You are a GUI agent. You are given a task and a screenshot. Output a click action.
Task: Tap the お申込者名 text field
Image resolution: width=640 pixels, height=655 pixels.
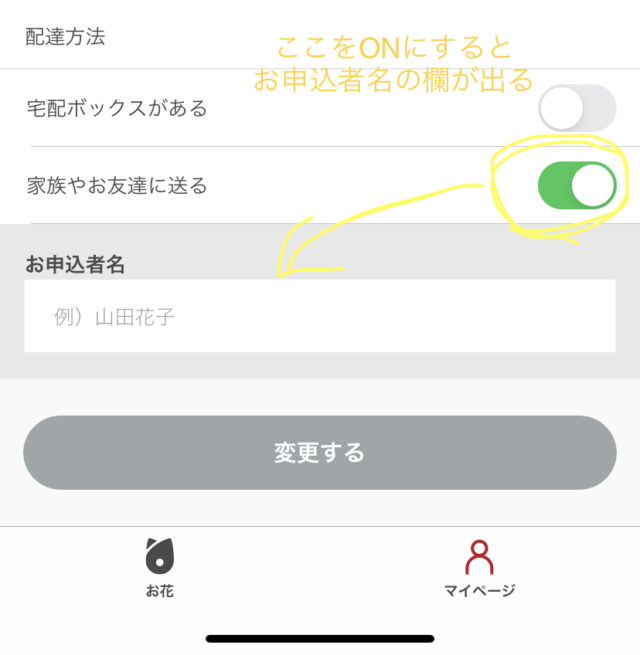pos(320,316)
